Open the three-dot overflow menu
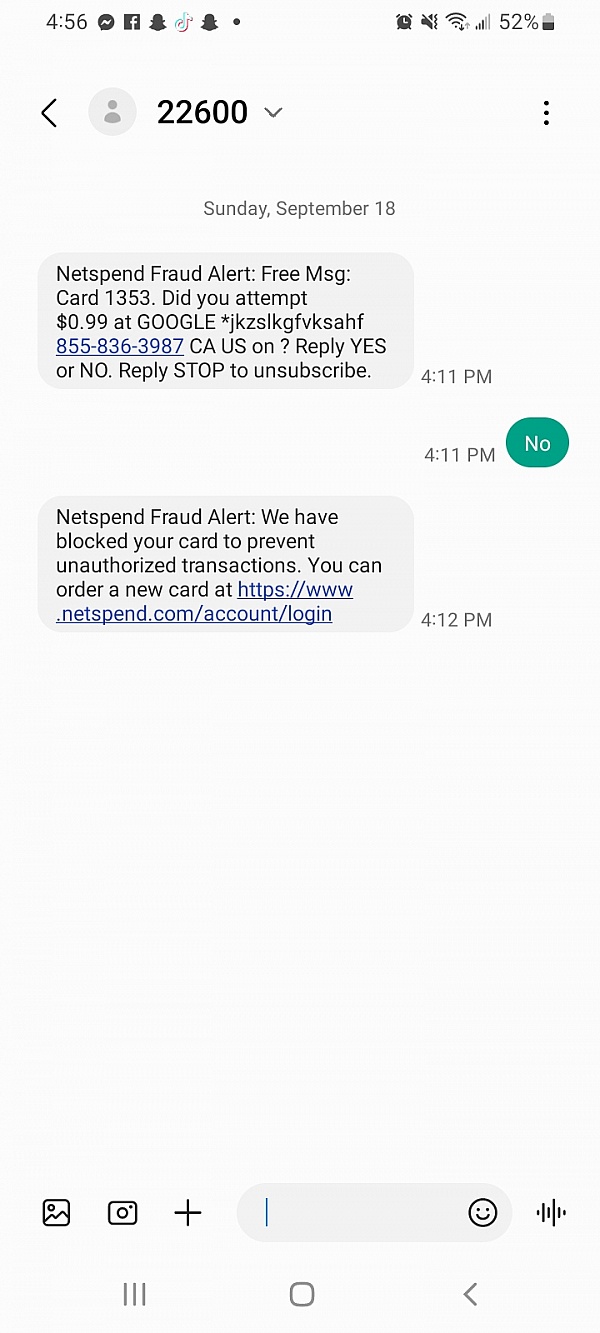600x1333 pixels. (x=546, y=113)
